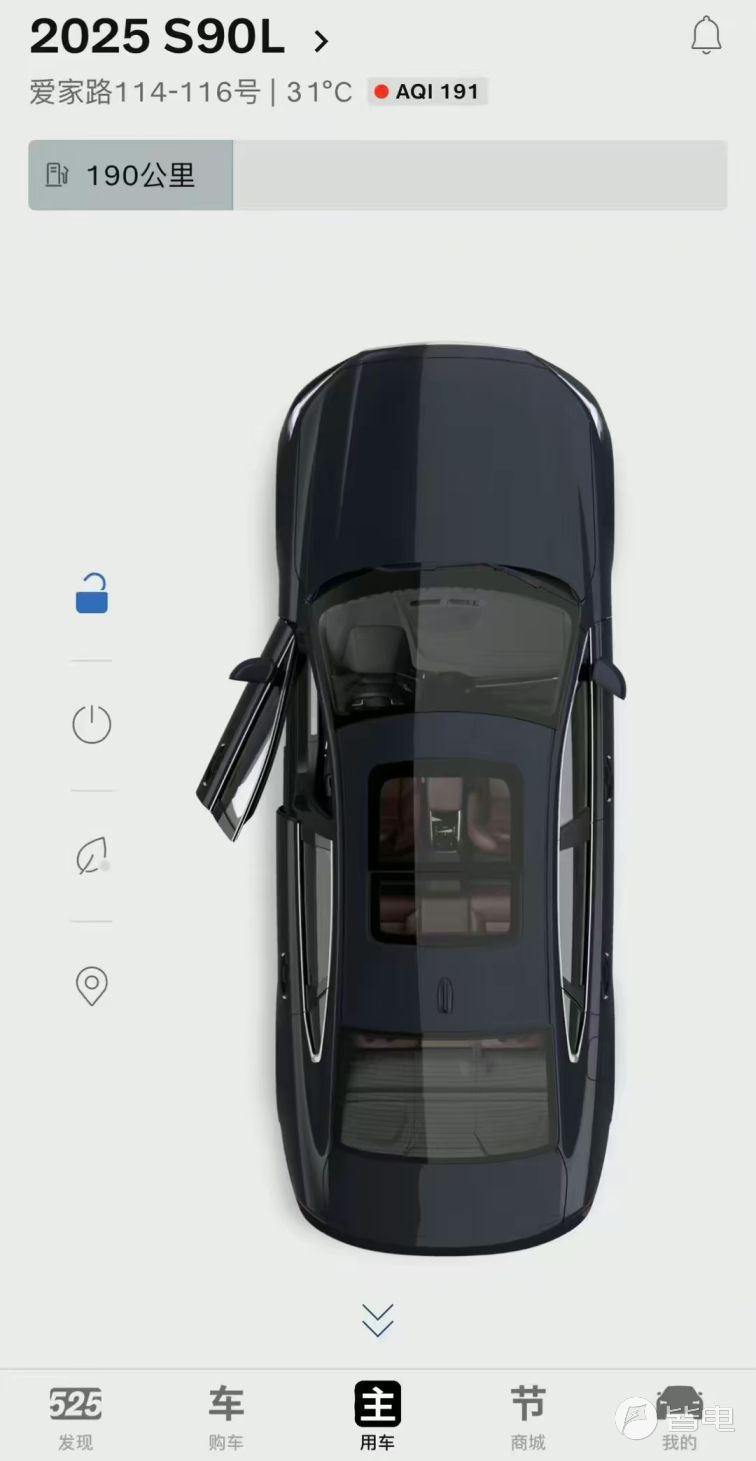Screen dimensions: 756x1461
Task: Open the 2025 S90L vehicle details chevron
Action: (x=321, y=41)
